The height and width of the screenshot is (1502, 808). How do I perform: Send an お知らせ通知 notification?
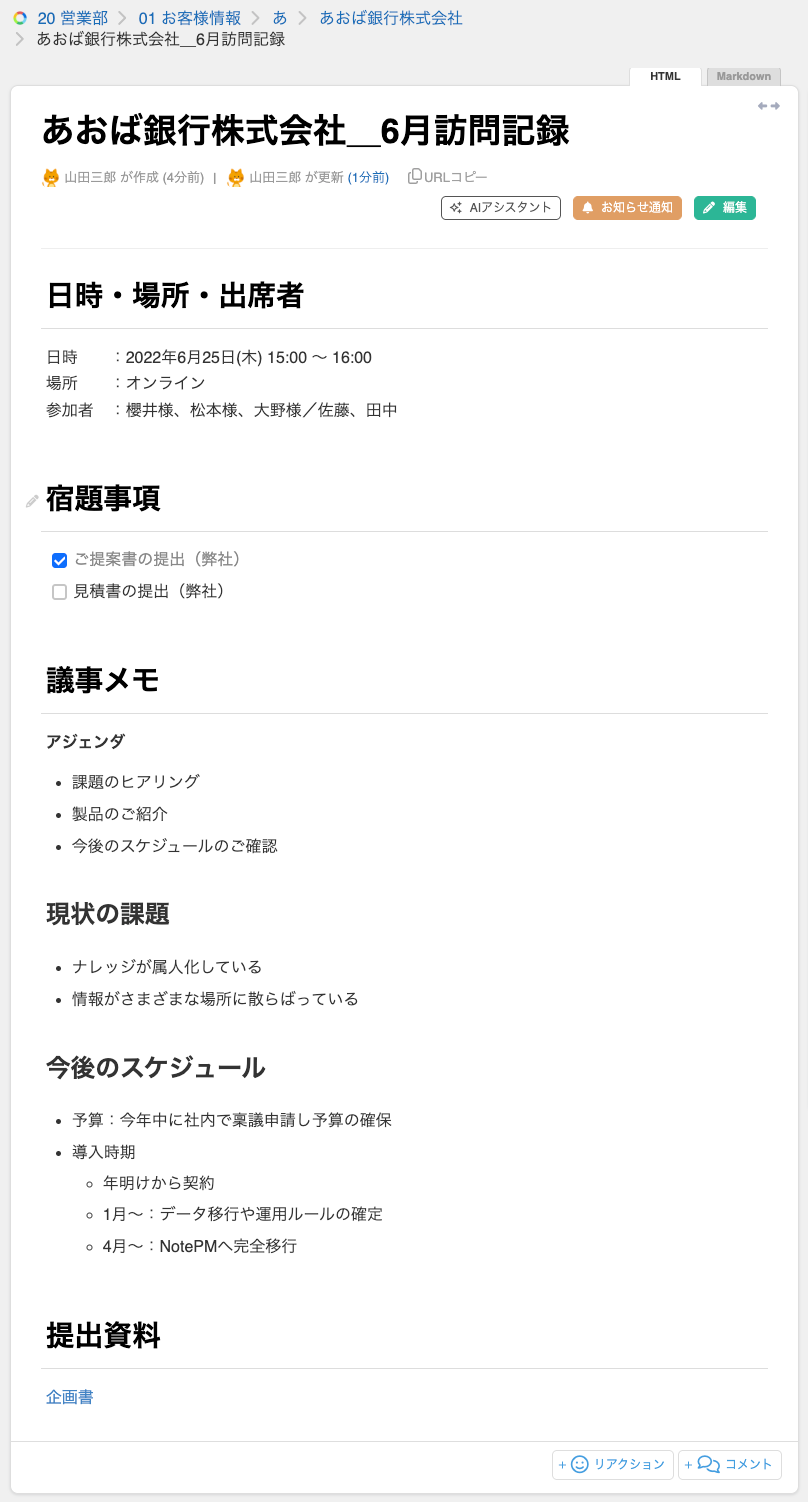click(x=627, y=208)
